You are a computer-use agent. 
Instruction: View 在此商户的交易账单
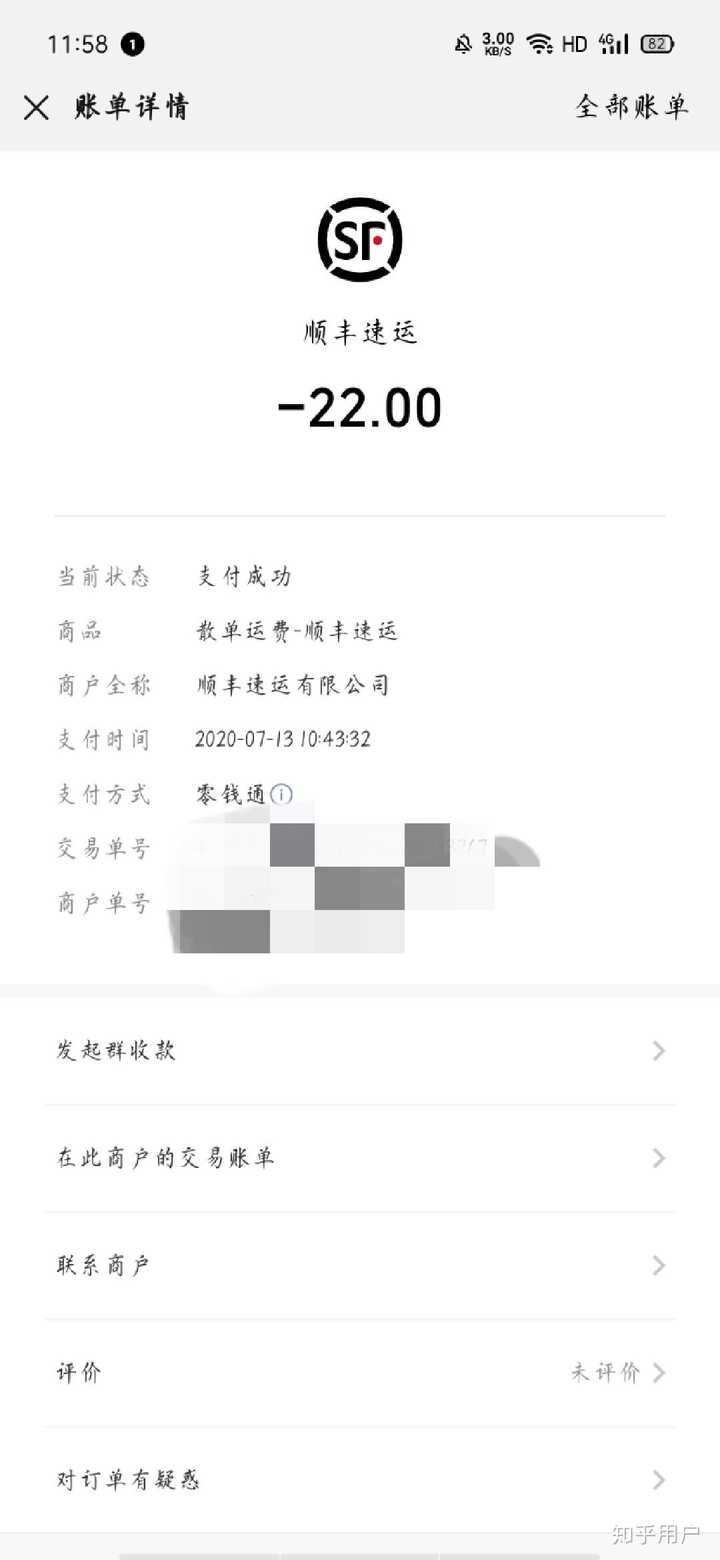coord(360,1158)
